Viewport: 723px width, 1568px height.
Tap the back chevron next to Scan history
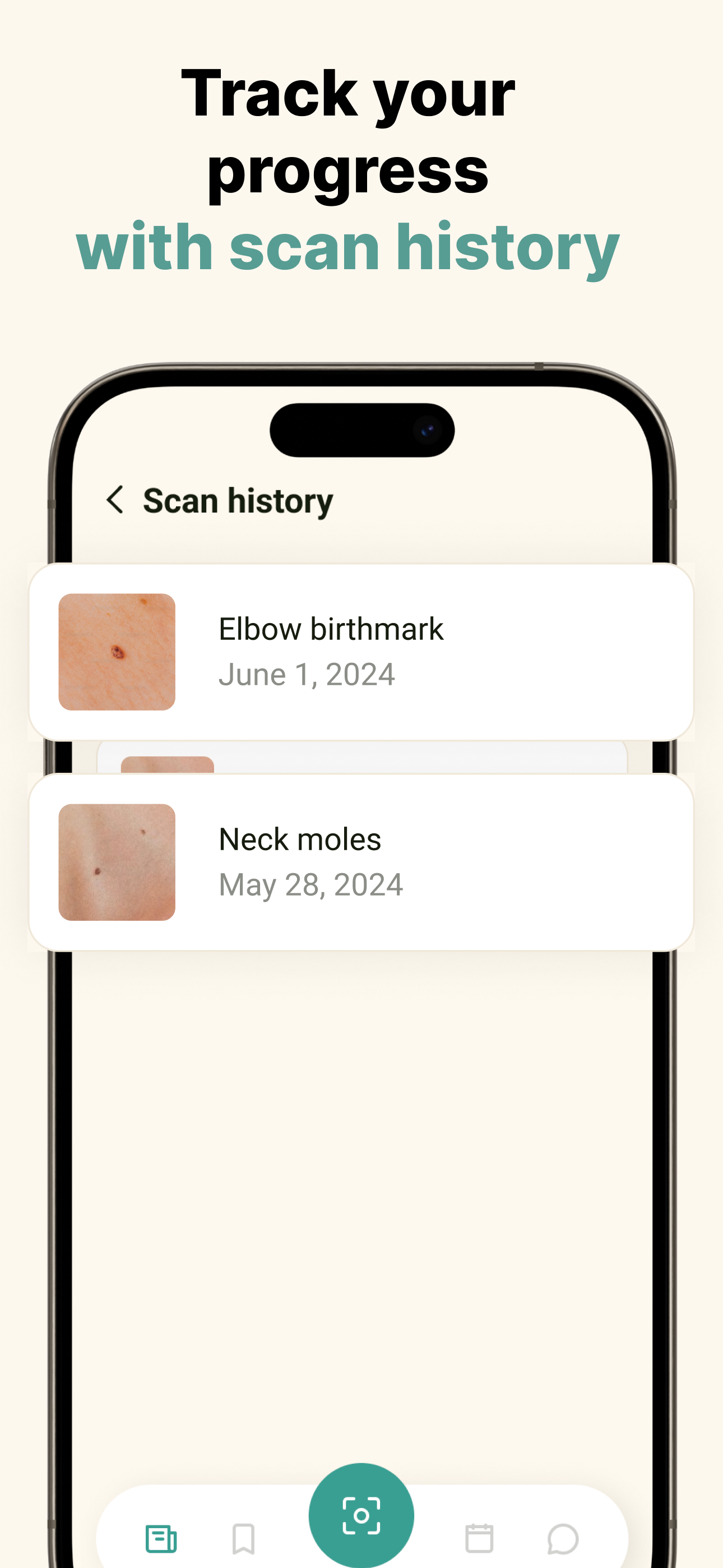[116, 500]
